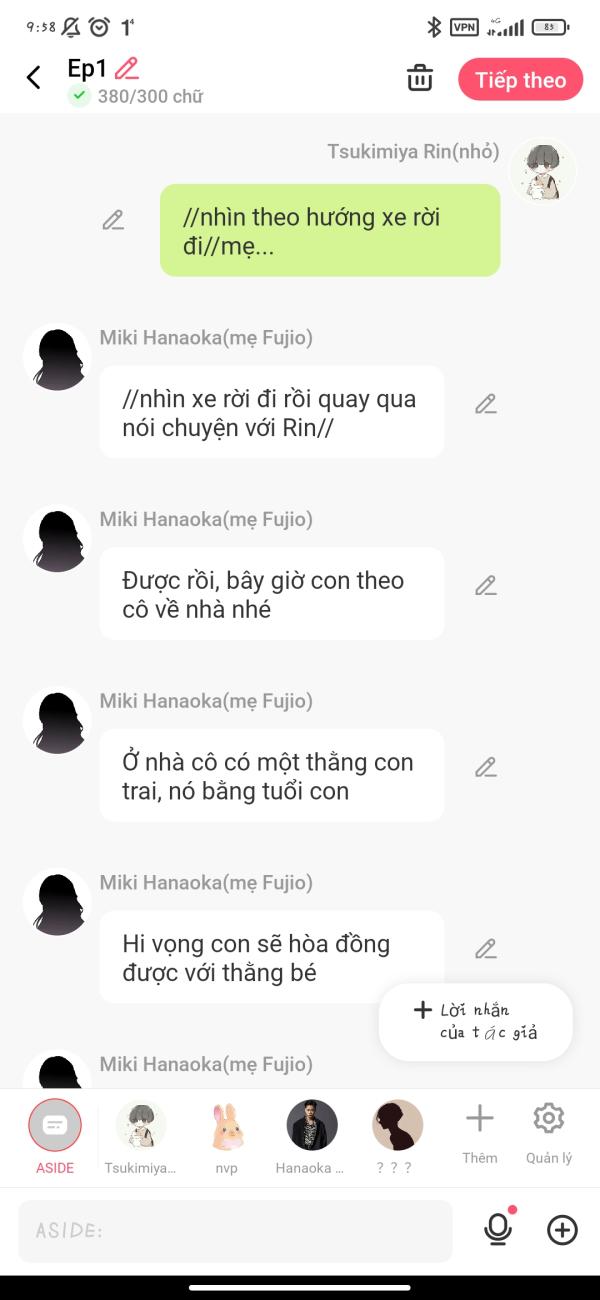Select the ASIDE narrator

(x=55, y=1135)
